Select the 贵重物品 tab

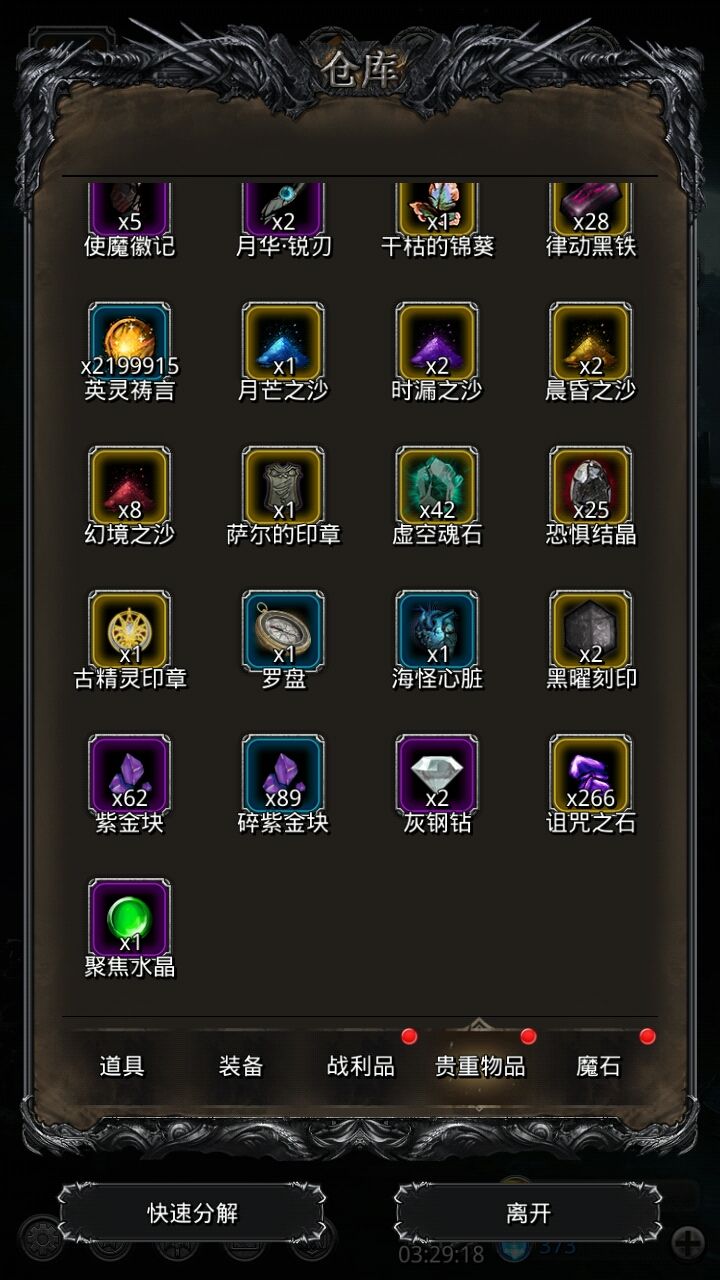pos(480,1066)
